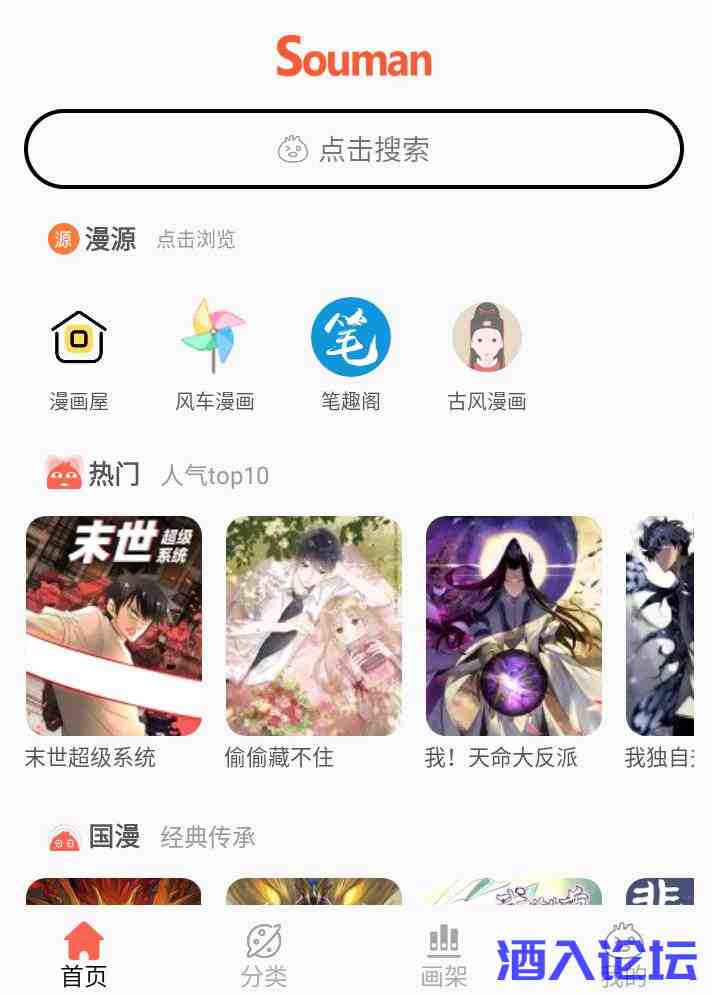Go to the 画架 tab
Image resolution: width=712 pixels, height=995 pixels.
[x=444, y=955]
